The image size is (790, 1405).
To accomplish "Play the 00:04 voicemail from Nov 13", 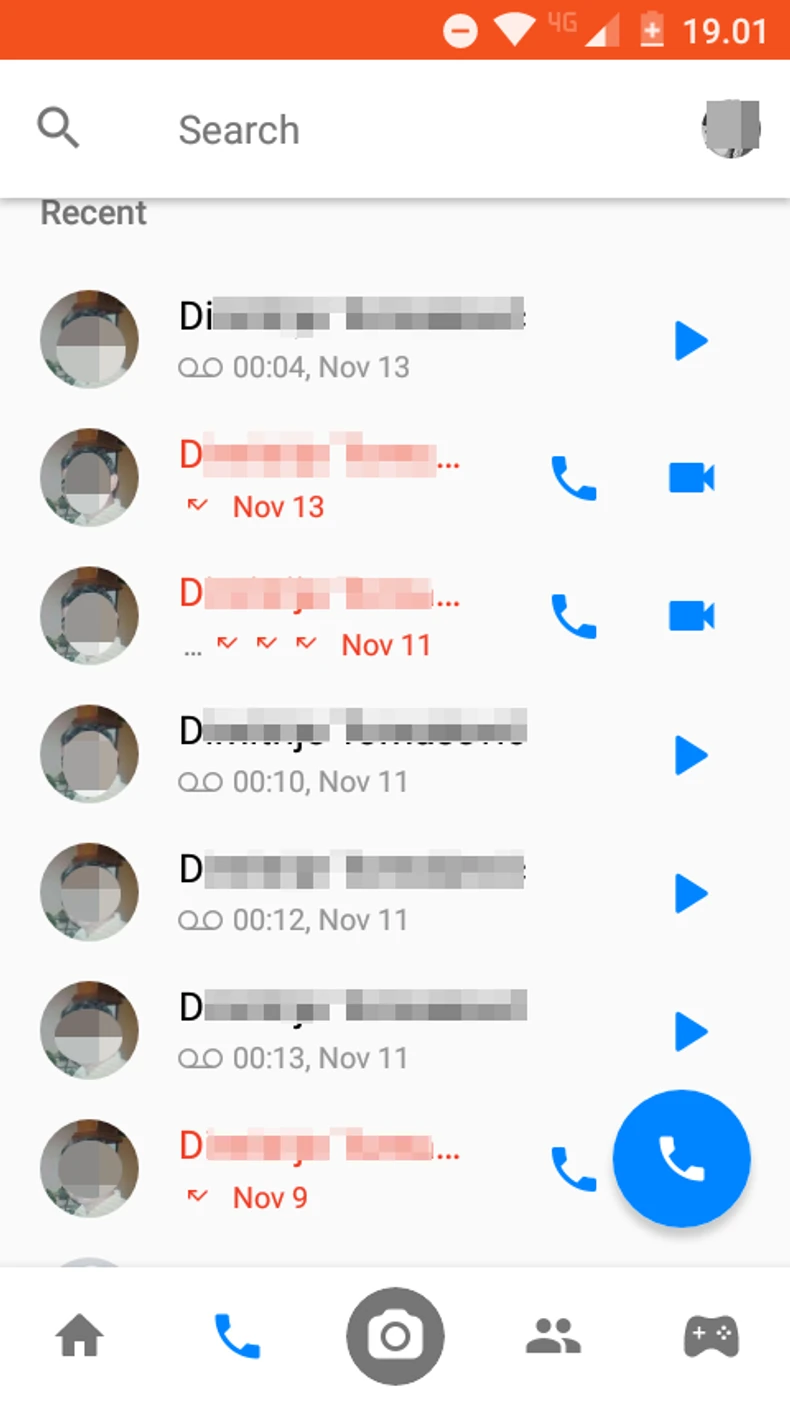I will 690,341.
